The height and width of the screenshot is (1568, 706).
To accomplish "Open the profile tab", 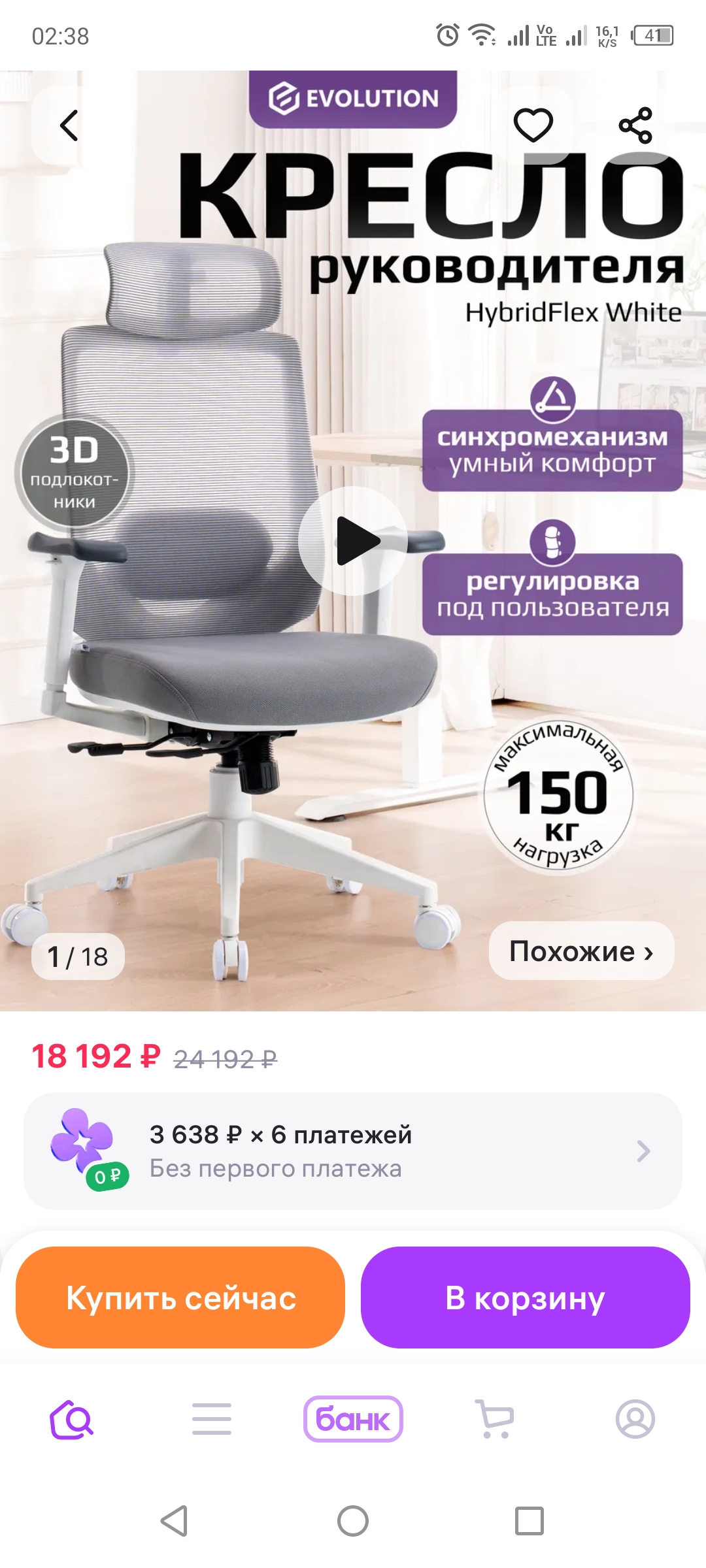I will (635, 1419).
